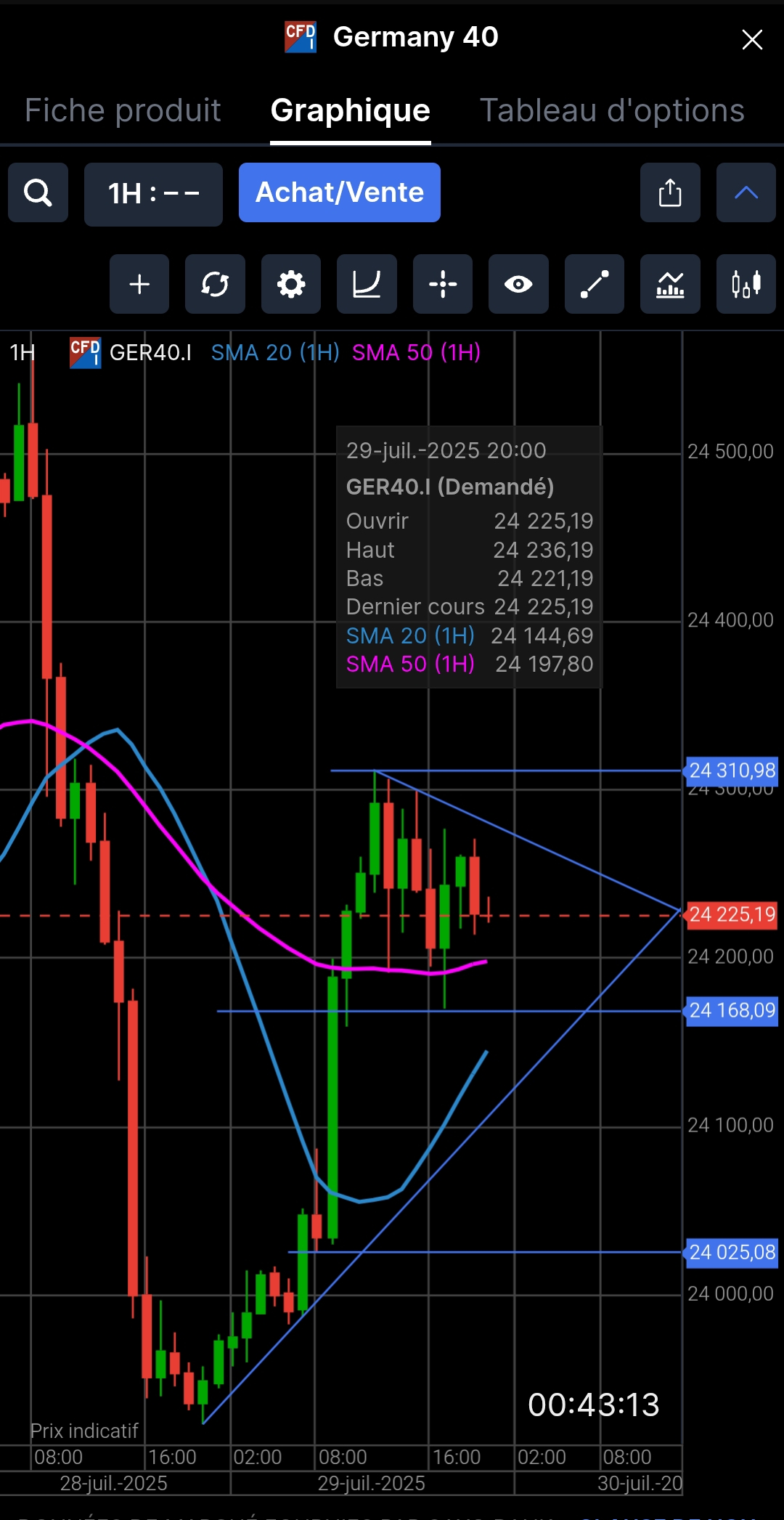
Task: Toggle visibility with the eye icon
Action: (518, 284)
